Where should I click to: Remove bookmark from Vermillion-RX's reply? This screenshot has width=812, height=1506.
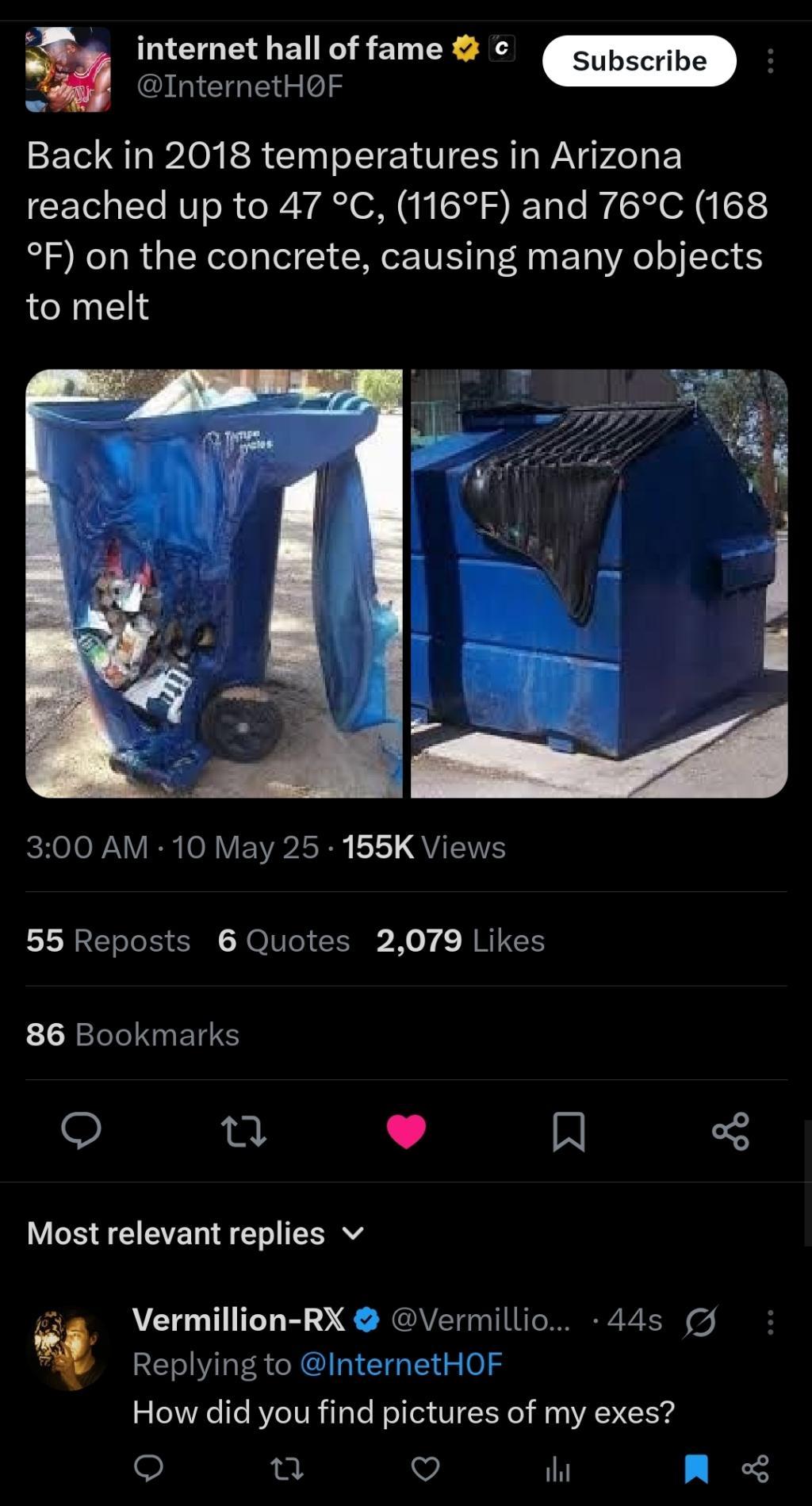pos(695,1469)
